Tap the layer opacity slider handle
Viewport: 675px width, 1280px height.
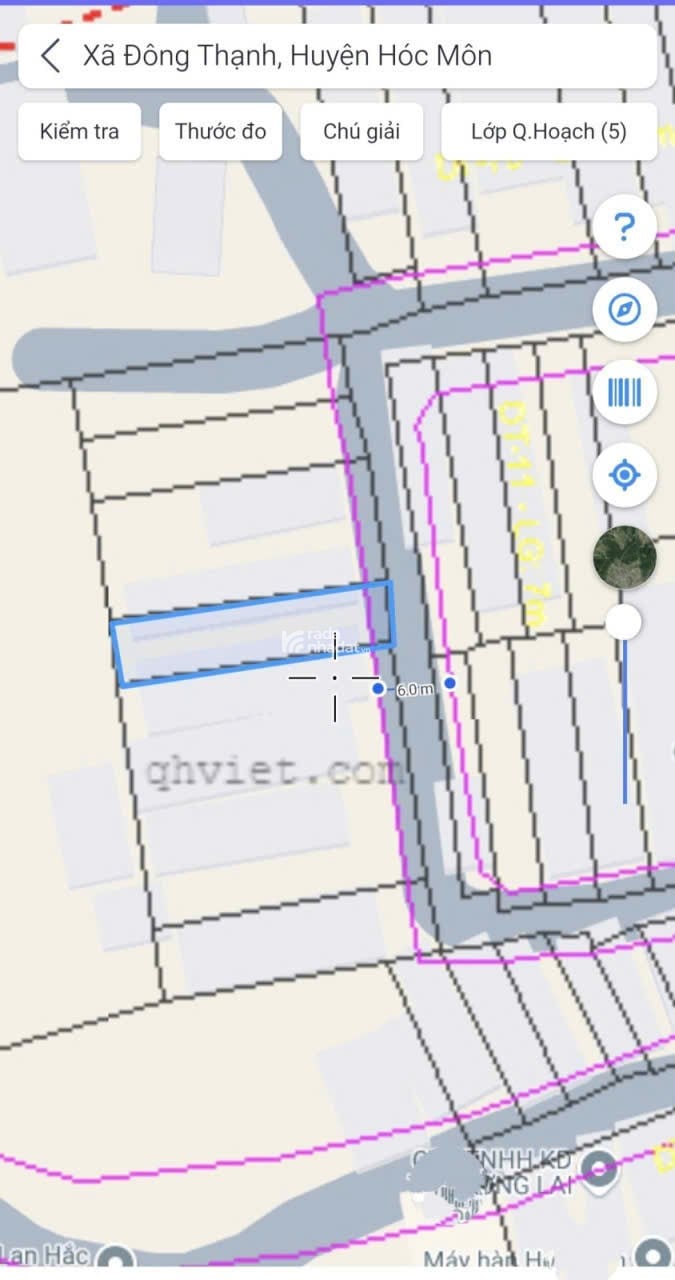624,623
